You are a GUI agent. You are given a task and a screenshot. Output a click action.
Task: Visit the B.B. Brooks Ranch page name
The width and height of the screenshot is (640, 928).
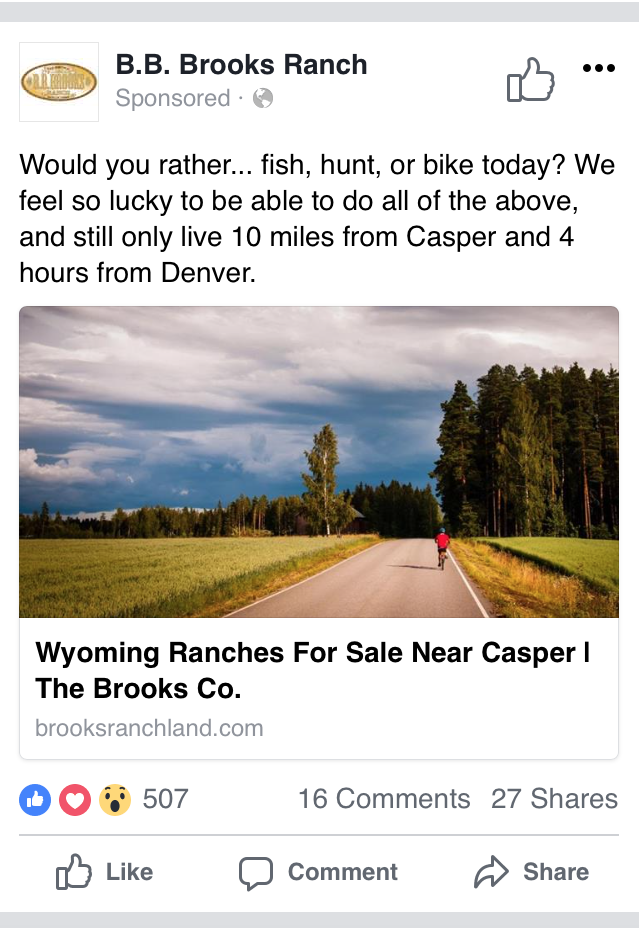[241, 65]
